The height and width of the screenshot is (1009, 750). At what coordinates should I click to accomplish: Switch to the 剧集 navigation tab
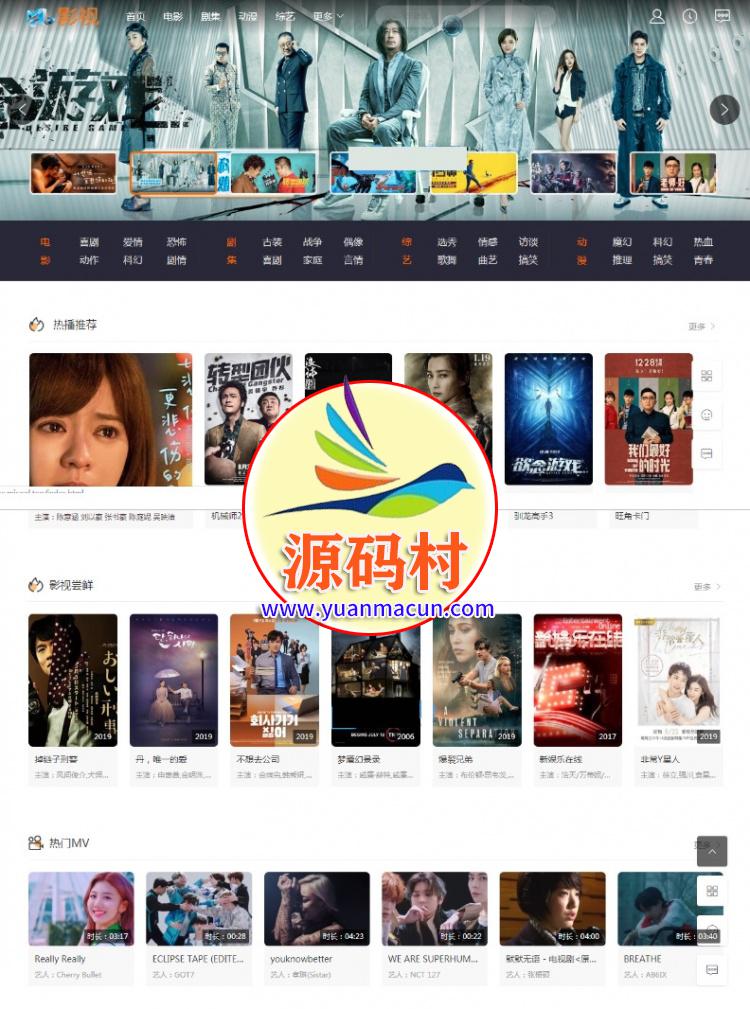point(210,16)
